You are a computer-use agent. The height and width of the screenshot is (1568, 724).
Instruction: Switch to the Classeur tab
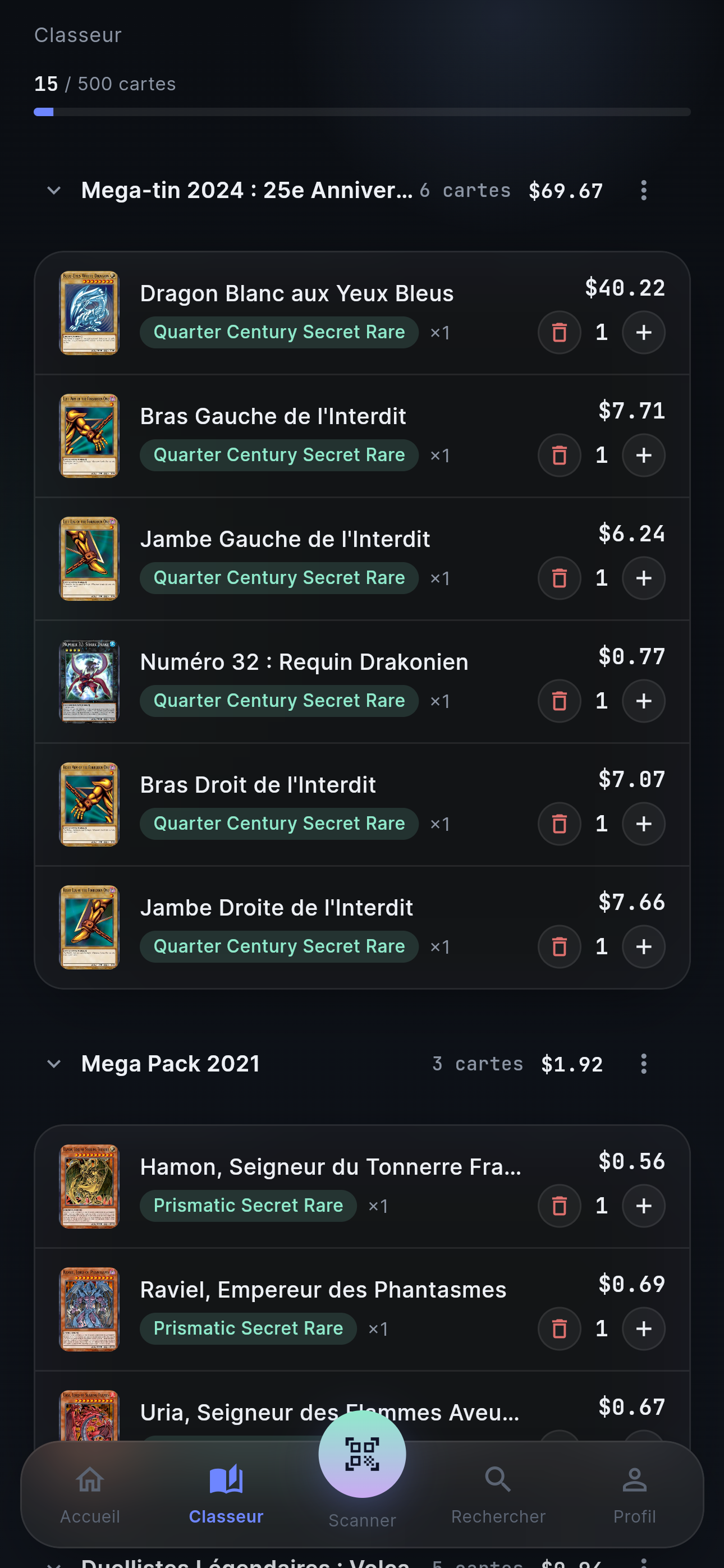226,1495
